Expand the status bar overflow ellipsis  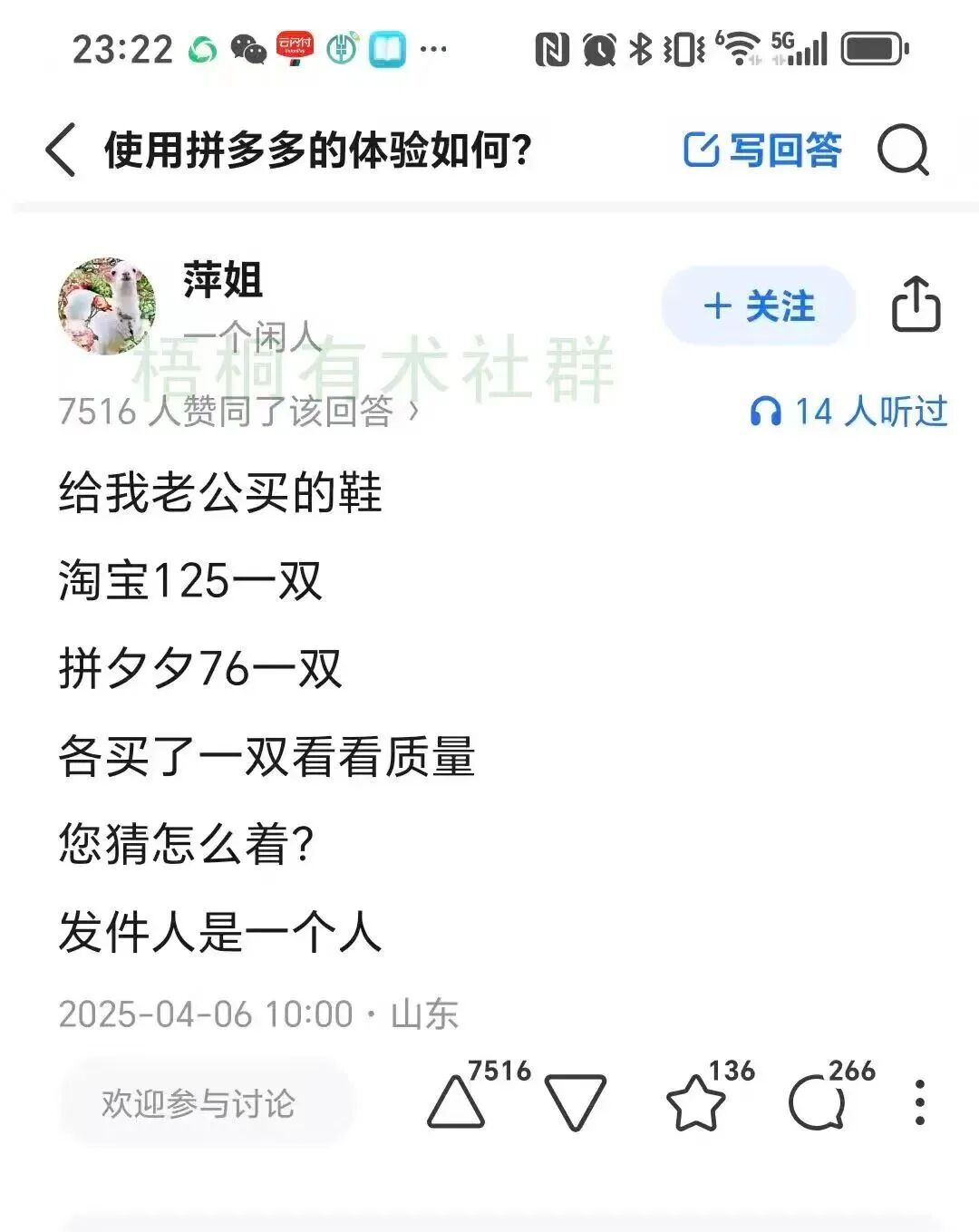(433, 50)
